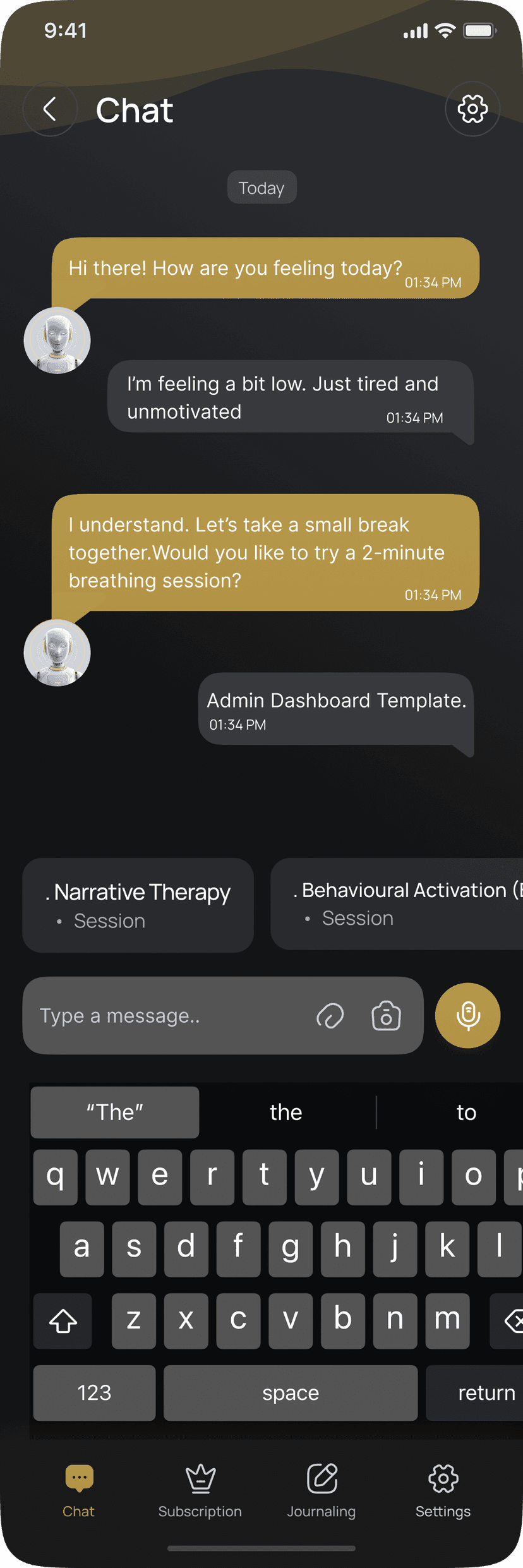523x1568 pixels.
Task: Tap the "The" predictive text suggestion
Action: pyautogui.click(x=114, y=1112)
